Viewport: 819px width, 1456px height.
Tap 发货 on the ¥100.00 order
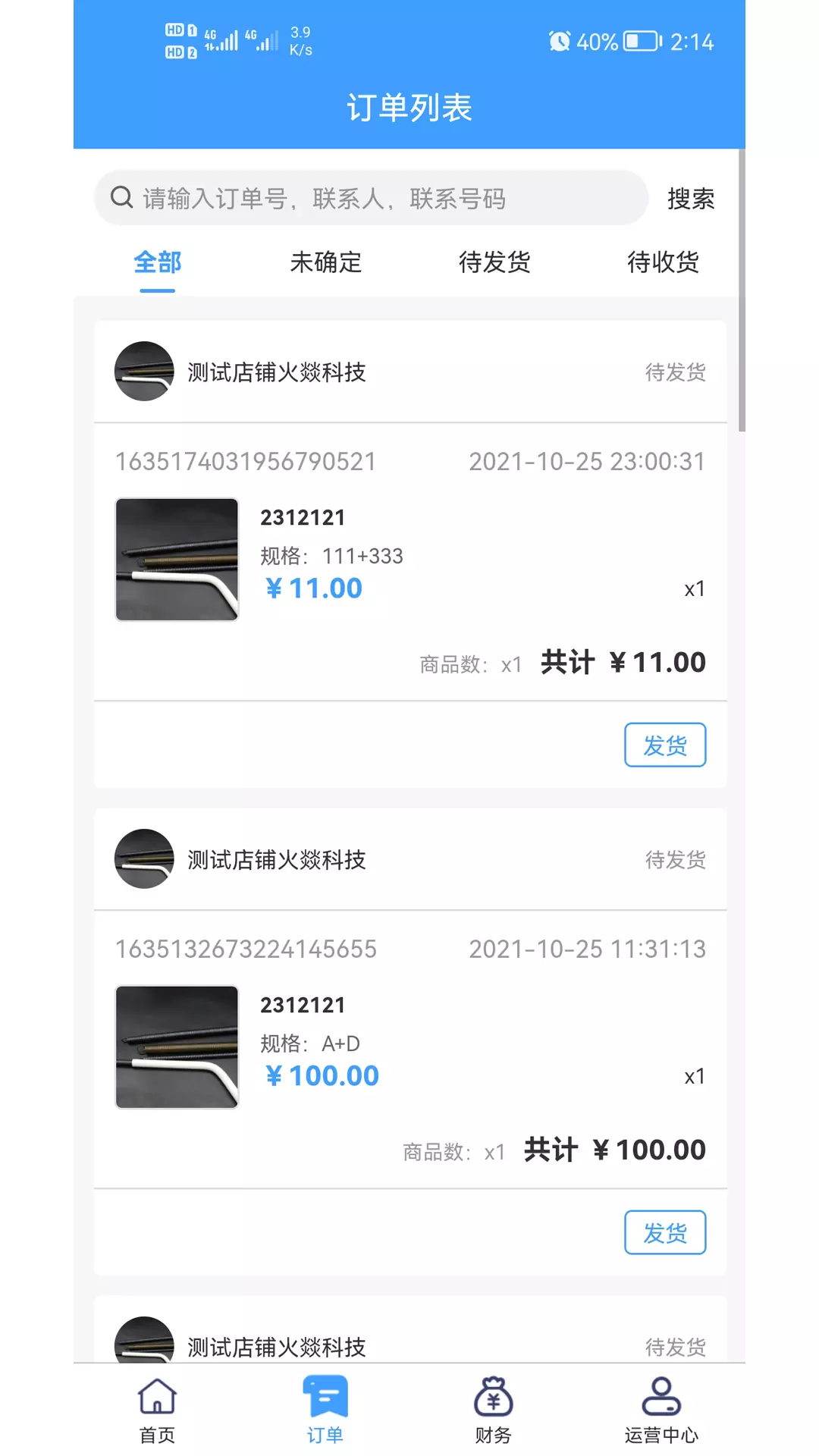(x=665, y=1232)
